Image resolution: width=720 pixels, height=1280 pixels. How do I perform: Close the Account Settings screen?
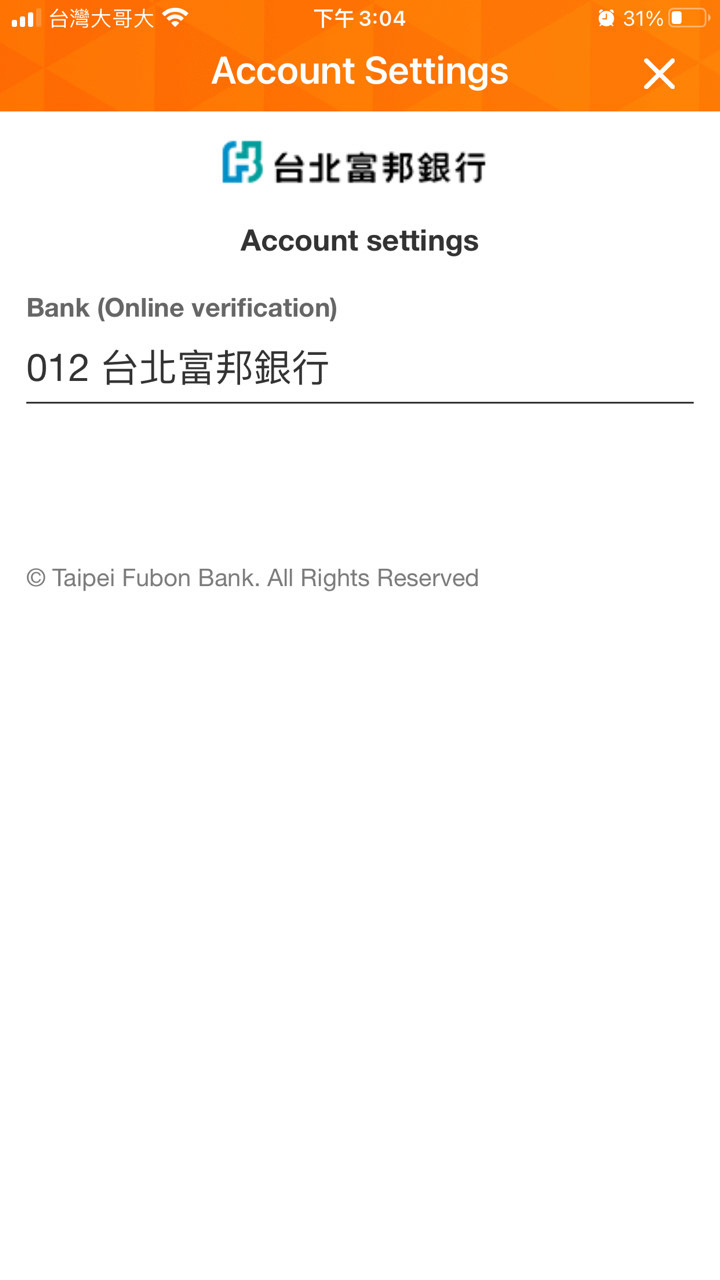[x=659, y=73]
